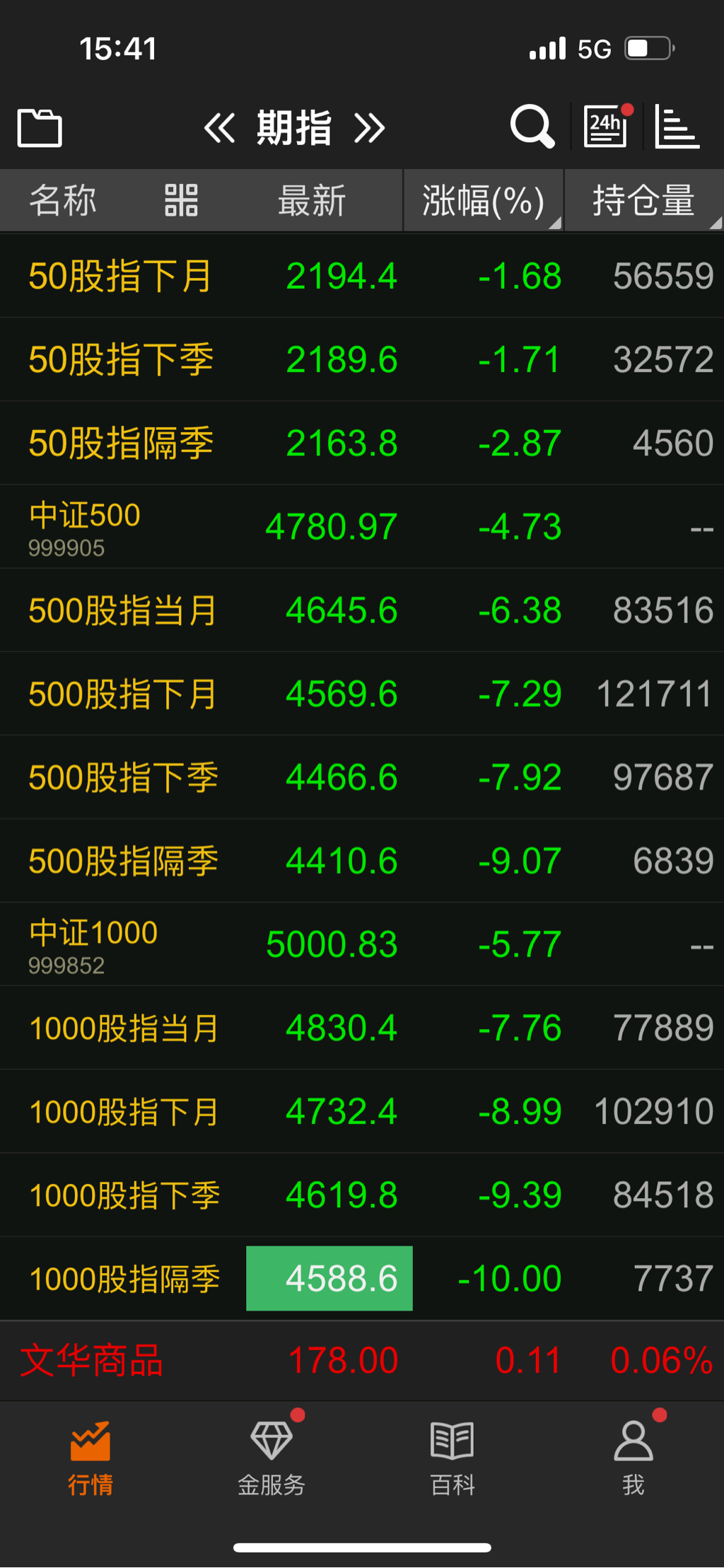Open 500股指当月 quote
The image size is (724, 1568).
tap(122, 610)
